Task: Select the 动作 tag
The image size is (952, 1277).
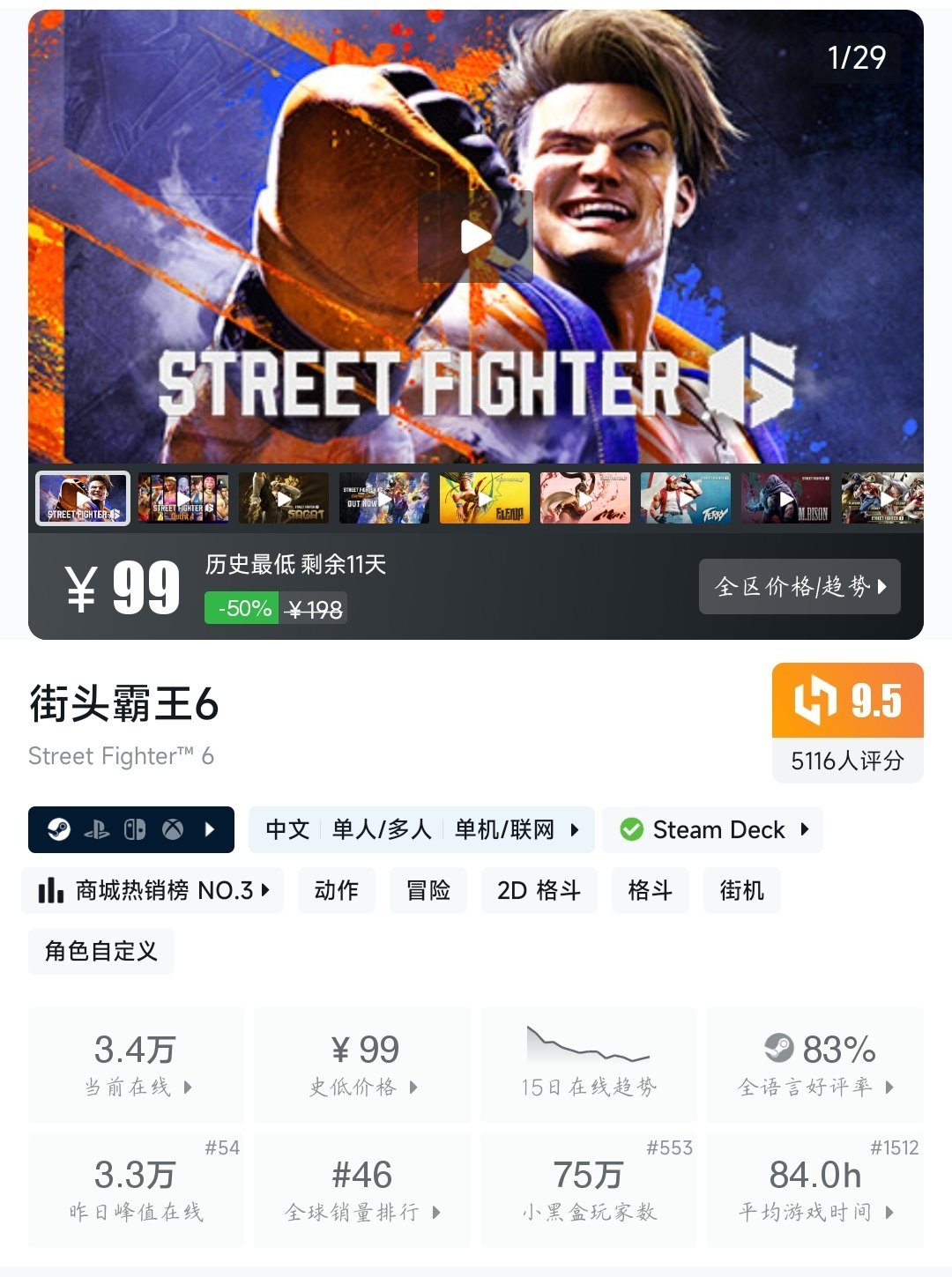Action: coord(336,890)
